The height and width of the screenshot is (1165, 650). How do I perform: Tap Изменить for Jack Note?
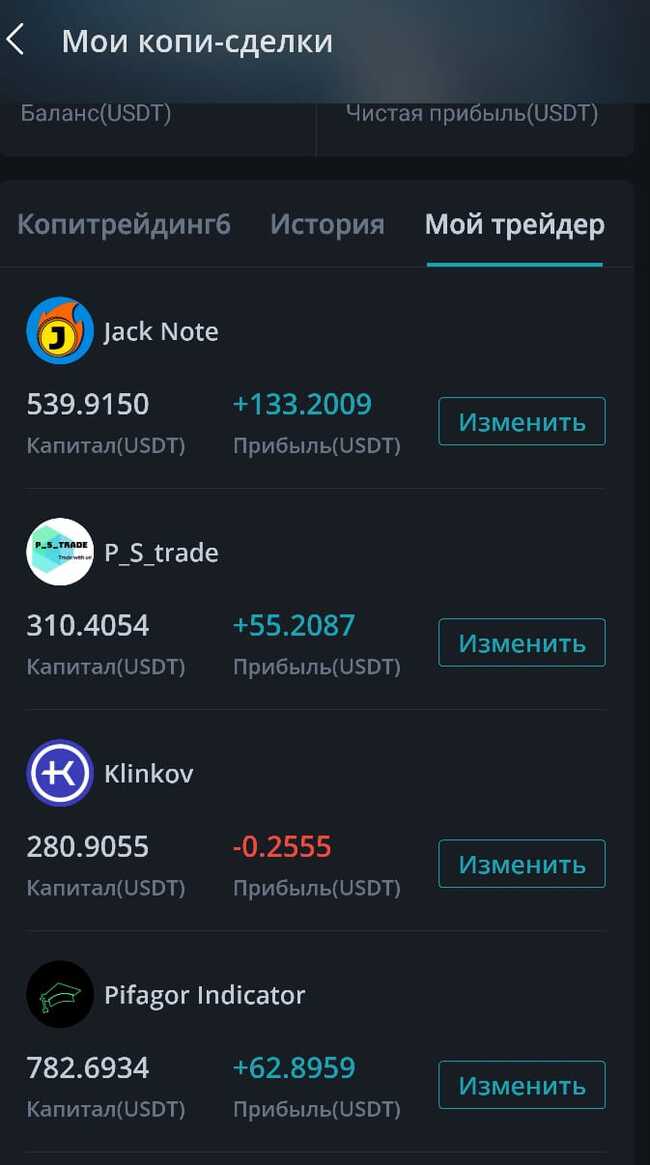click(x=521, y=421)
